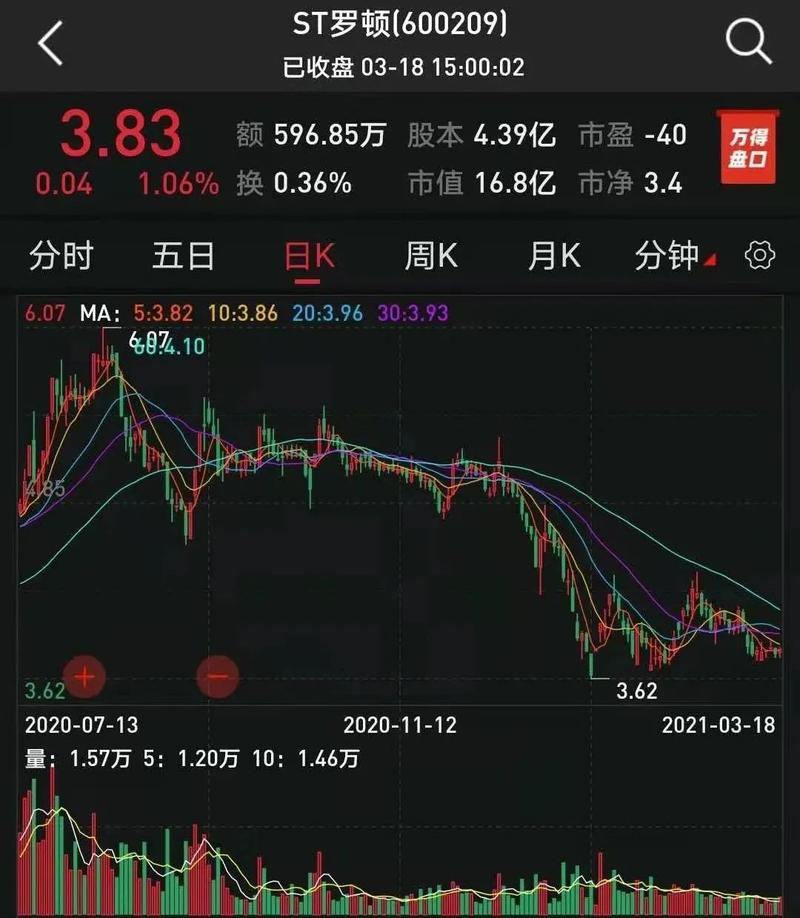Screen dimensions: 800x918
Task: Select the 日K daily chart tab
Action: 306,256
